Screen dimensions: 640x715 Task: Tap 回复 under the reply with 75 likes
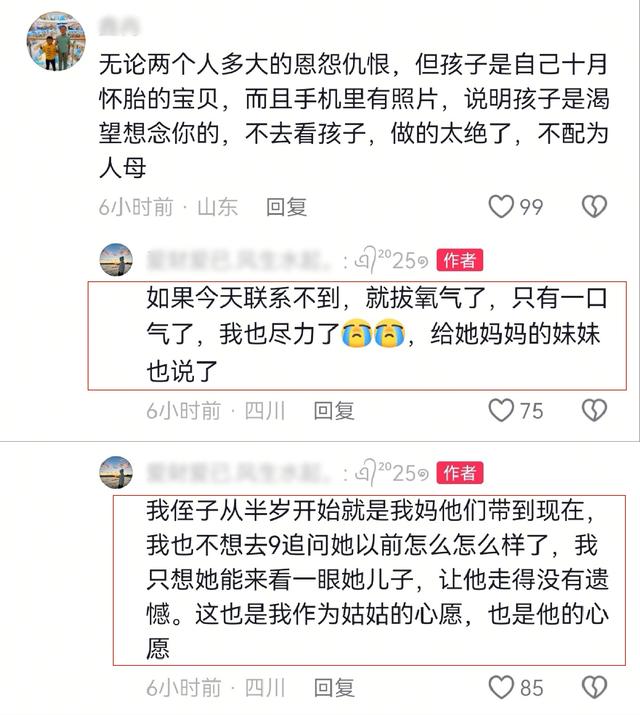(x=334, y=411)
